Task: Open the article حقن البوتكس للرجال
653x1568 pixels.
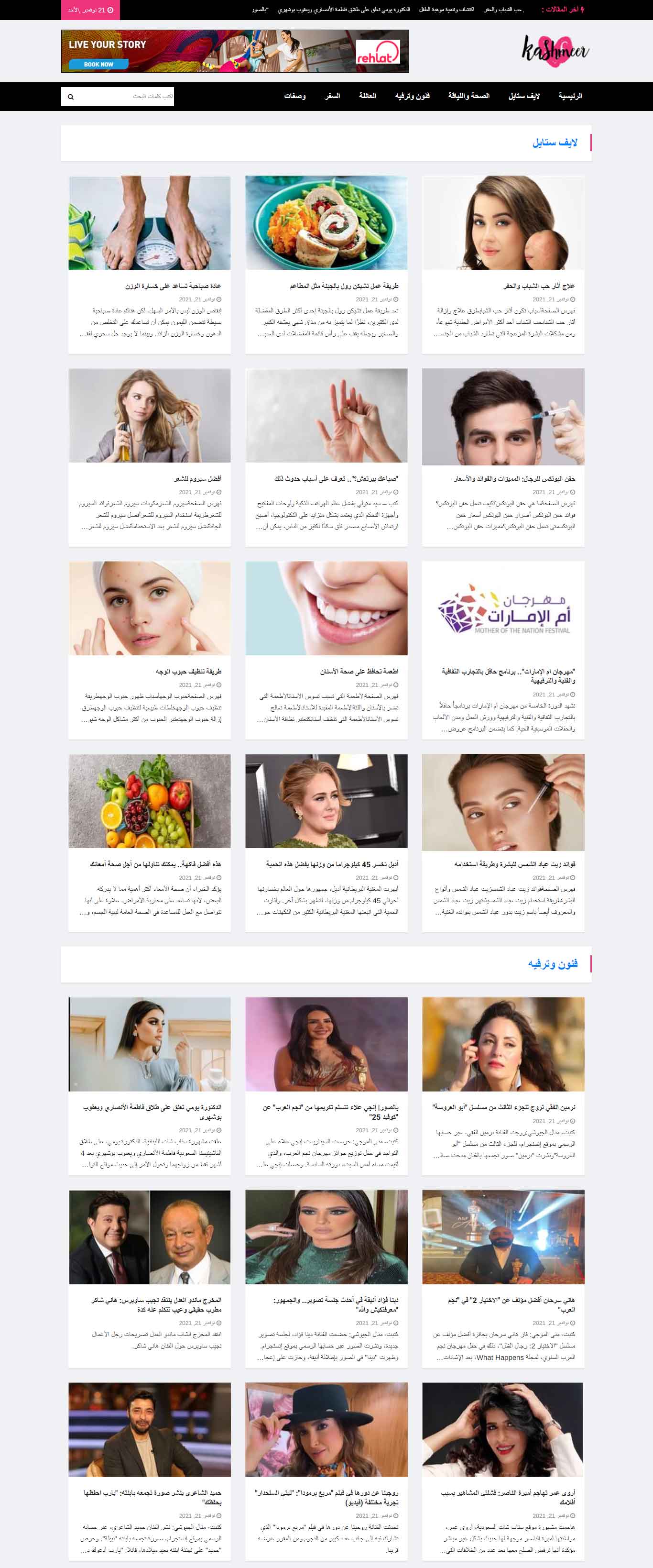Action: click(x=513, y=478)
